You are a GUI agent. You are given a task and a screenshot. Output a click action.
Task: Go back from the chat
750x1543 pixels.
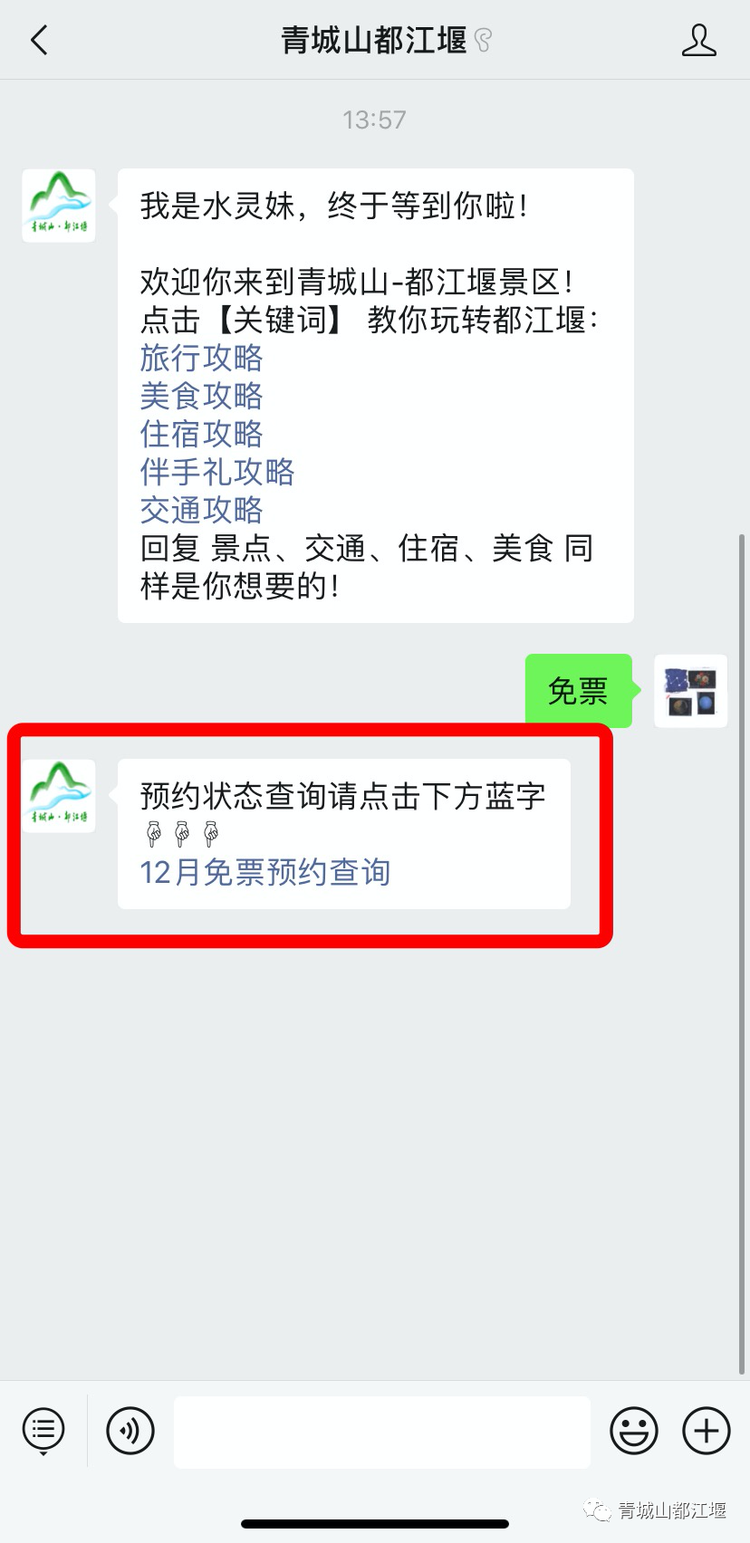(x=39, y=41)
